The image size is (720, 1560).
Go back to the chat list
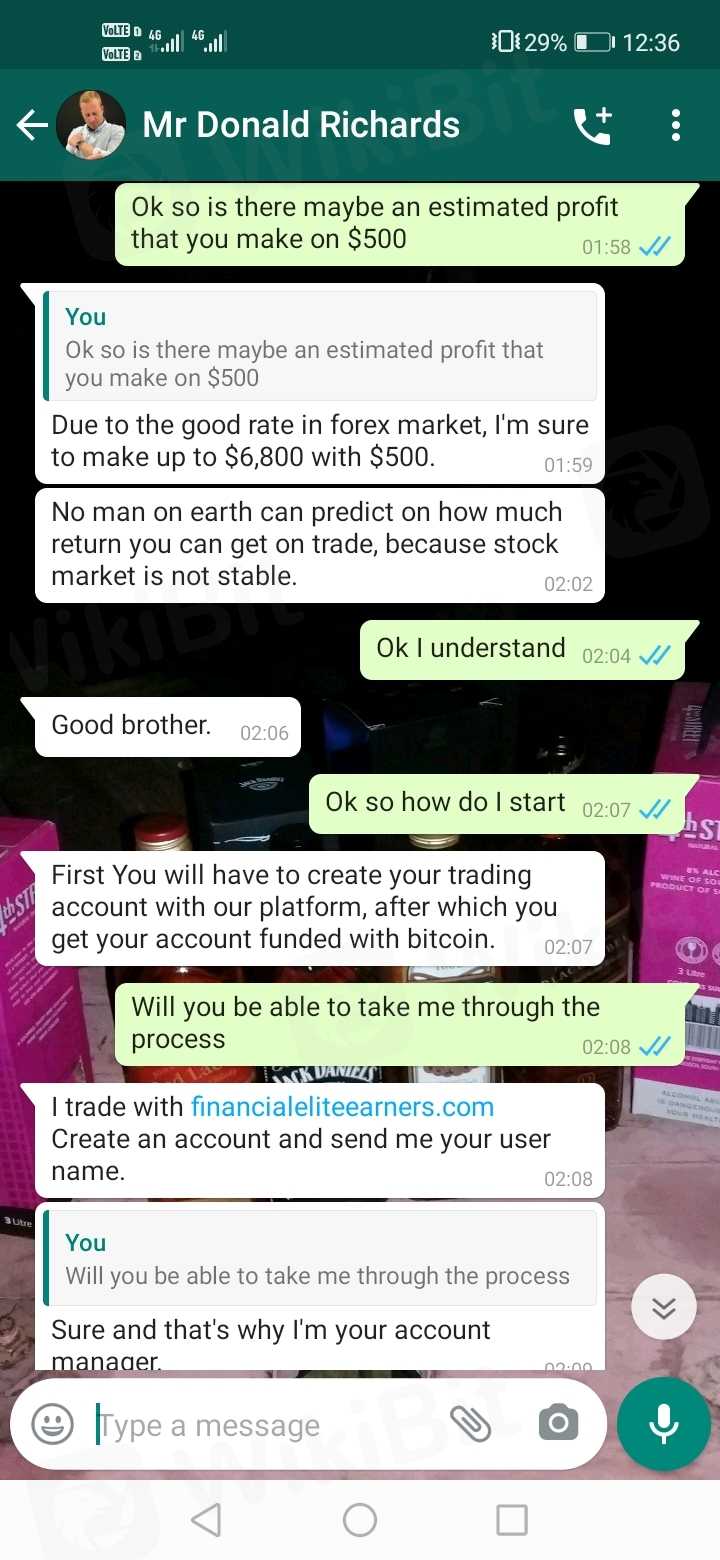pos(32,125)
